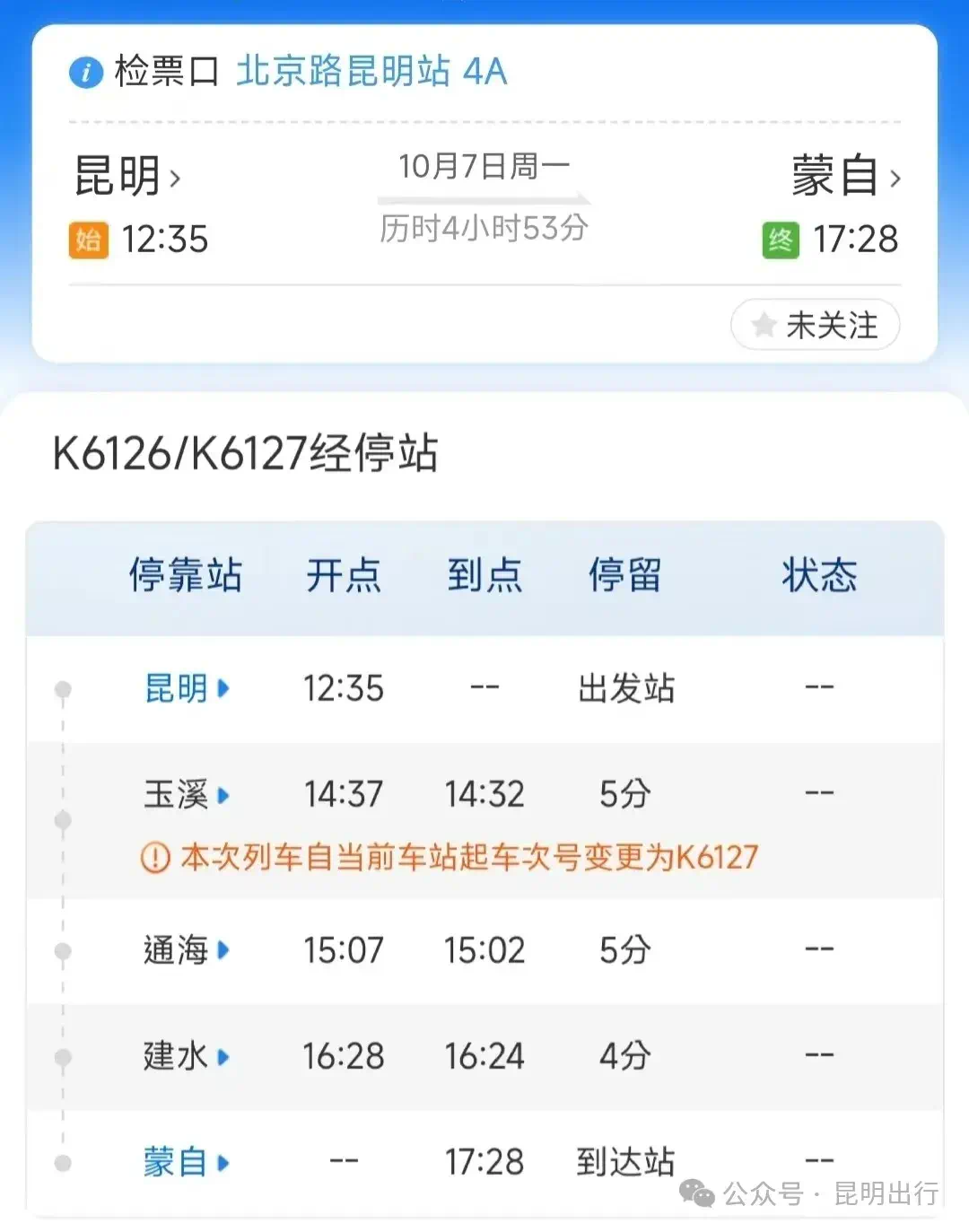Open 昆明 departure stop in the stops table

[187, 688]
